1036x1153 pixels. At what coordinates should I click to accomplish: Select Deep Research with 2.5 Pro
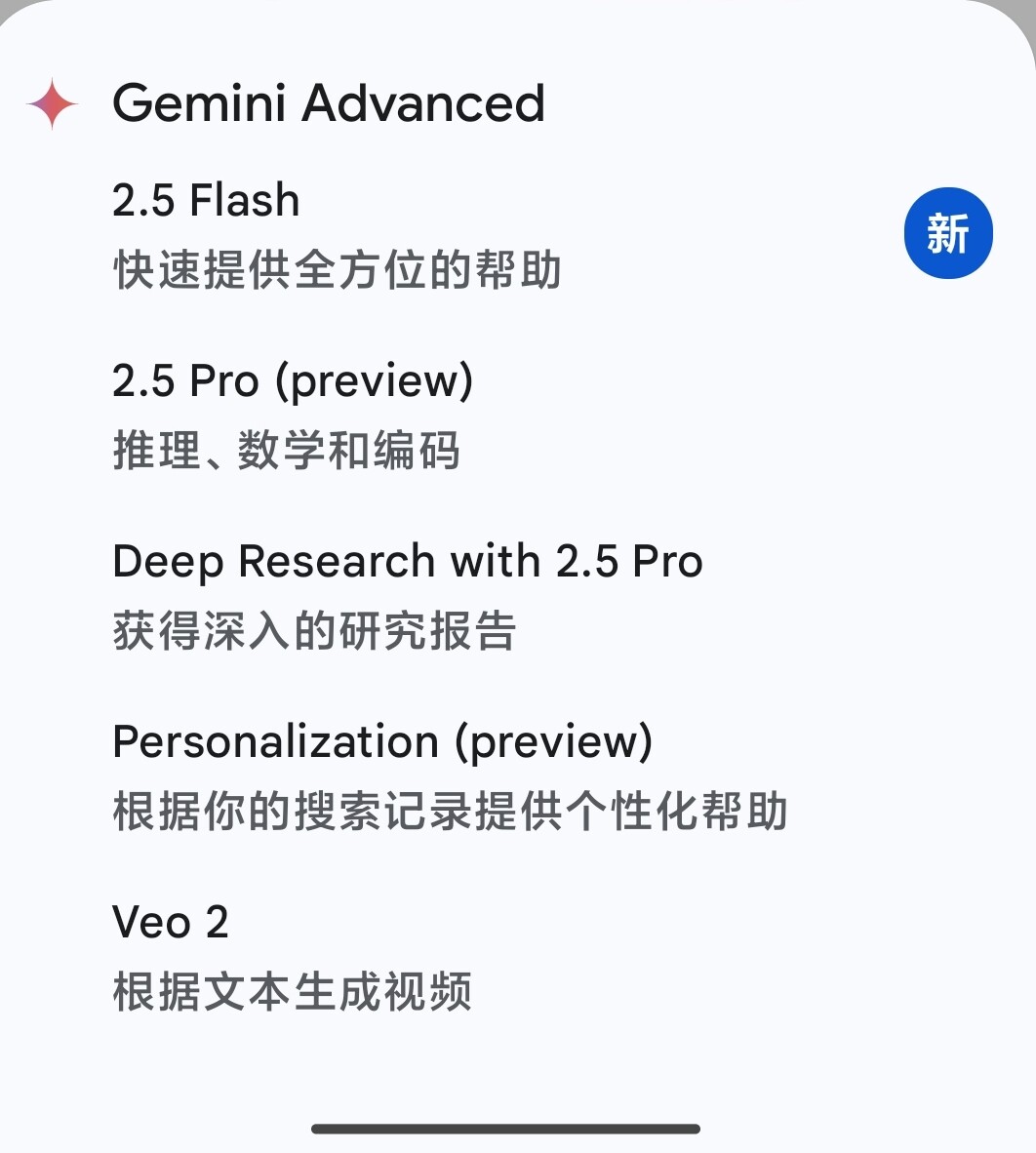tap(518, 596)
